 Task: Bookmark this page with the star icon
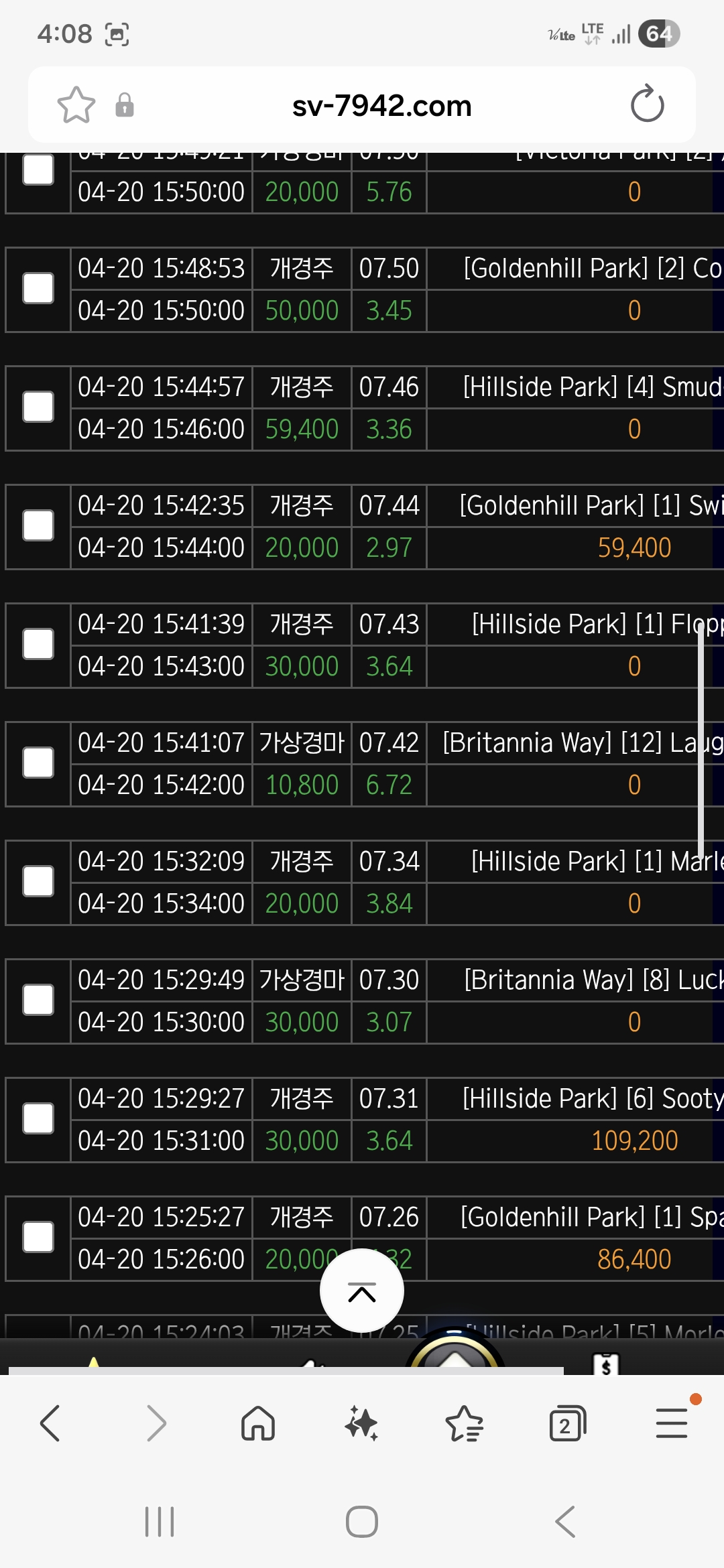click(76, 105)
